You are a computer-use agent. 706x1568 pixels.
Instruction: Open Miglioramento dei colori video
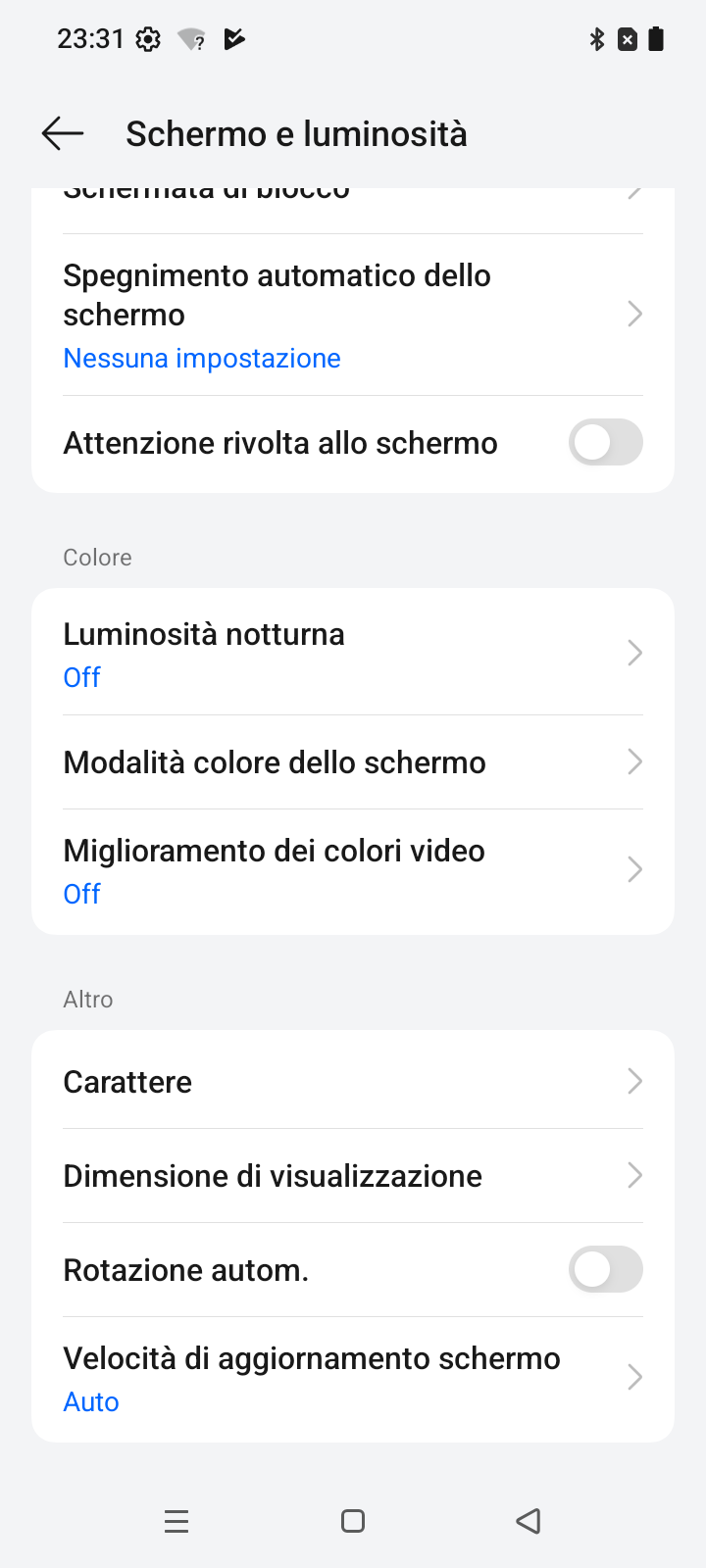[x=353, y=870]
